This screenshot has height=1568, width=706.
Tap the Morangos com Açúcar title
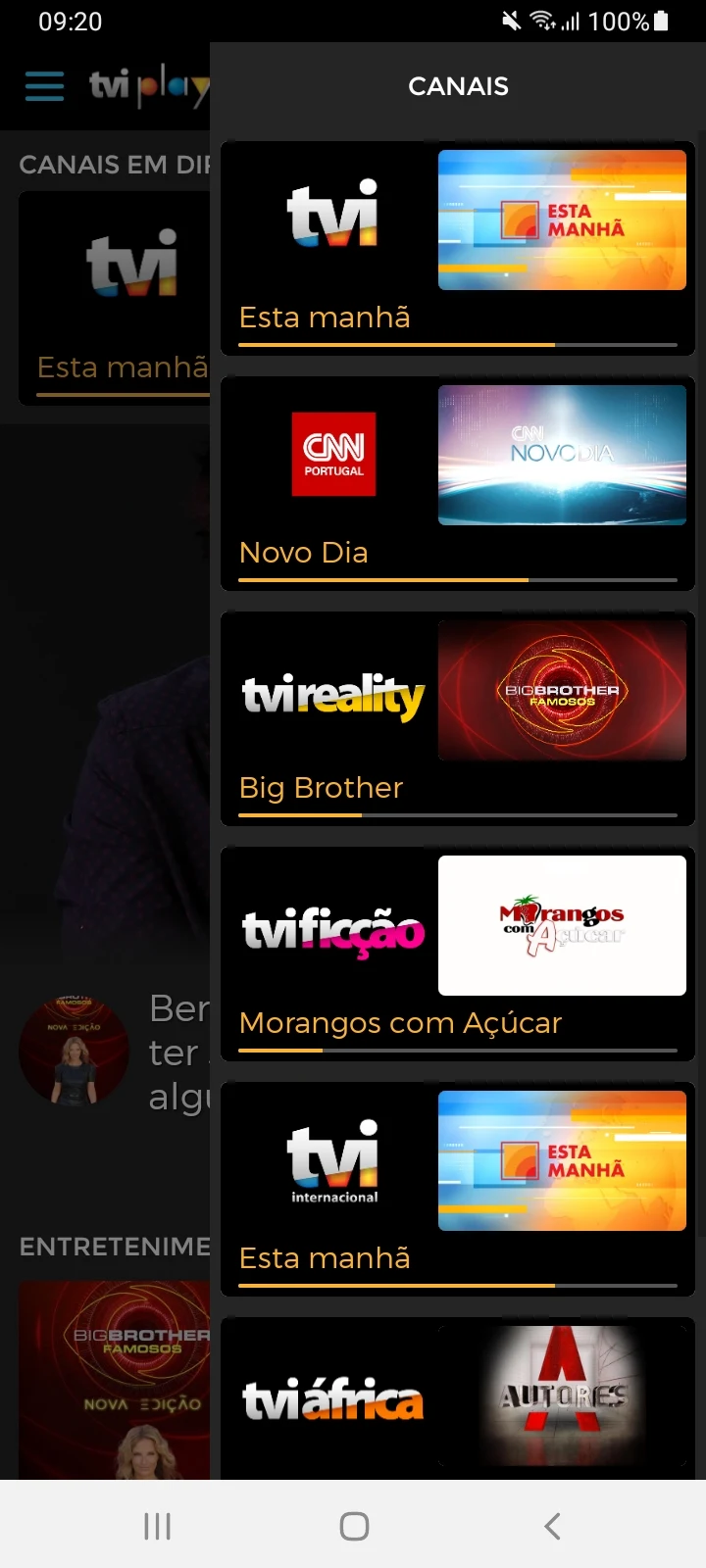(400, 1023)
